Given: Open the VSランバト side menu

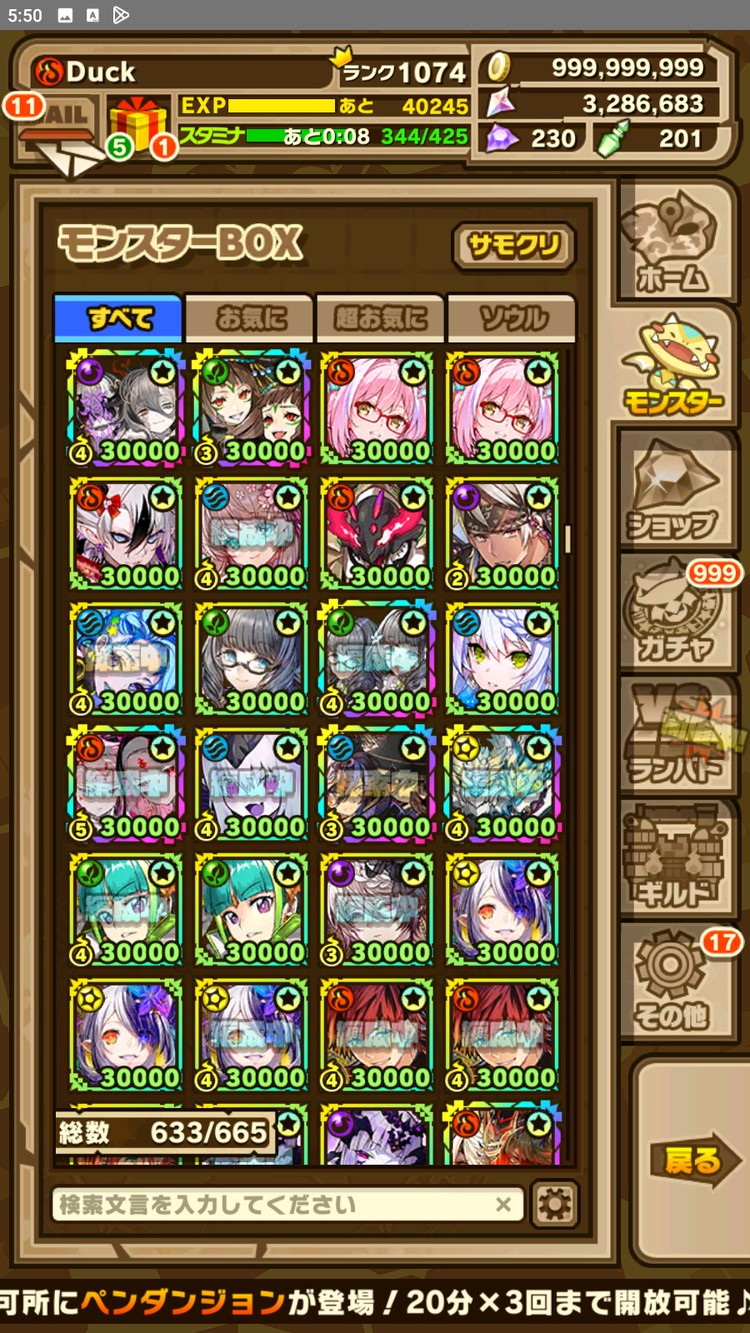Looking at the screenshot, I should pos(674,738).
